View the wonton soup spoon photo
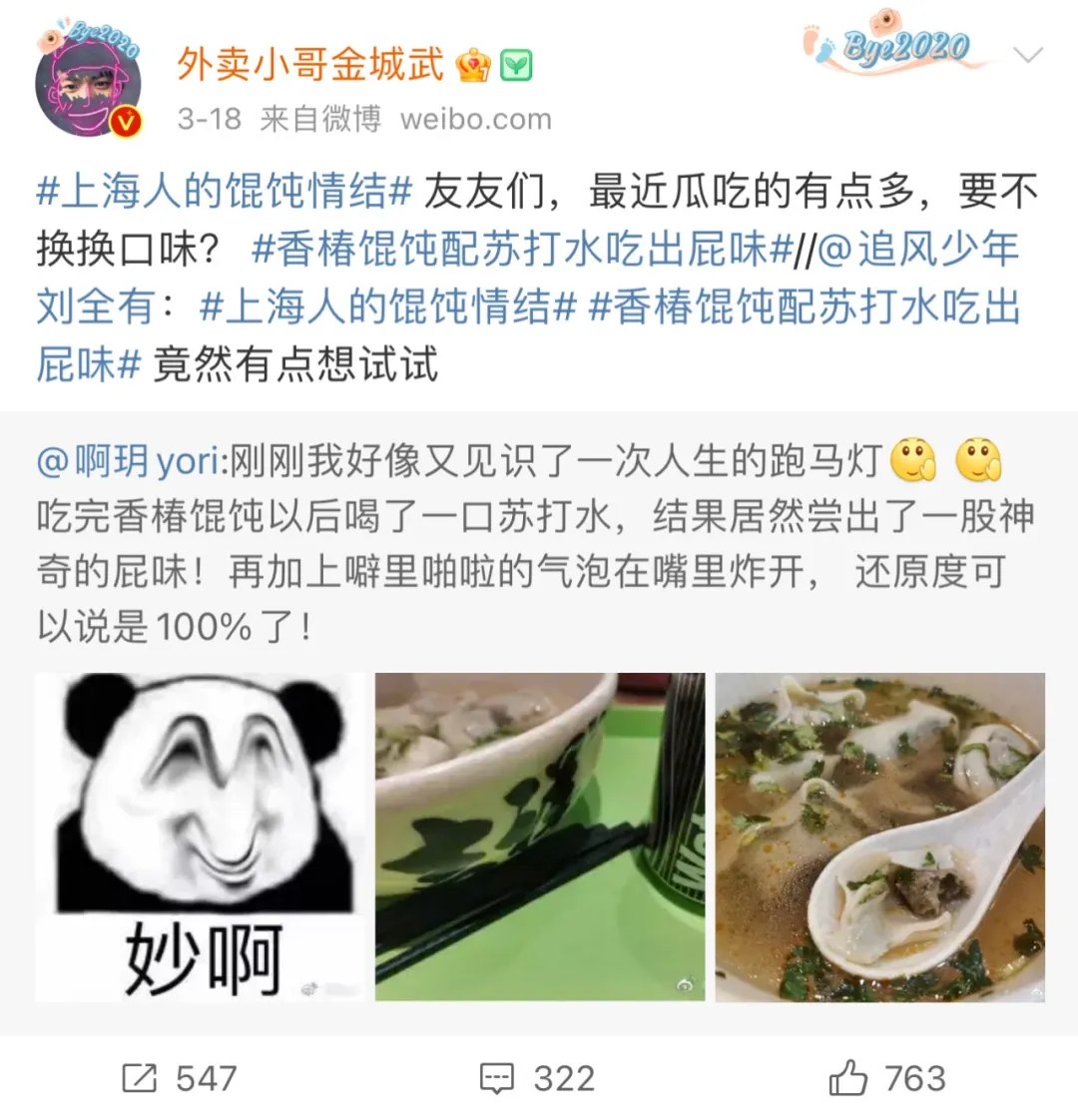Screen dimensions: 1078x1120 [879, 837]
